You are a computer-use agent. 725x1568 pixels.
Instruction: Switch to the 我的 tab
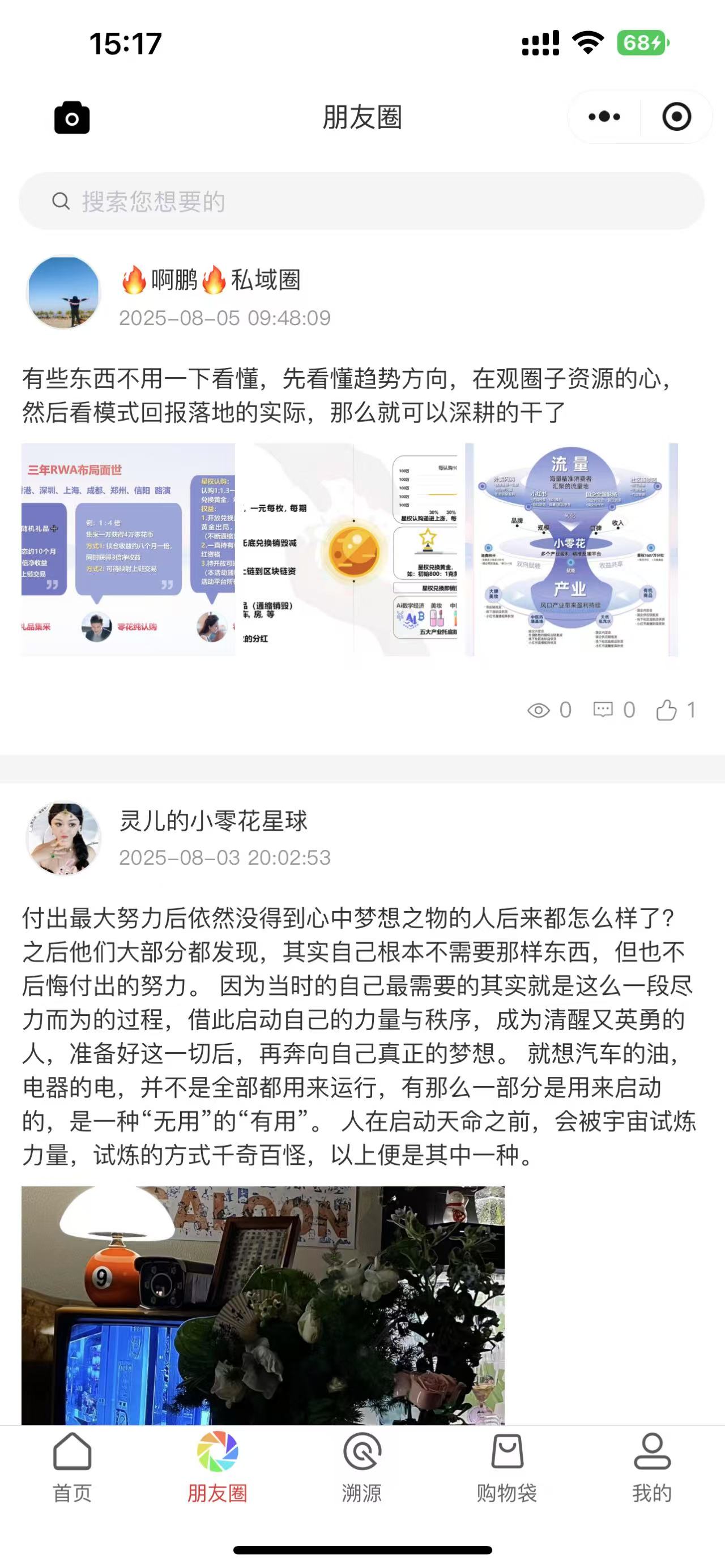pyautogui.click(x=652, y=1468)
